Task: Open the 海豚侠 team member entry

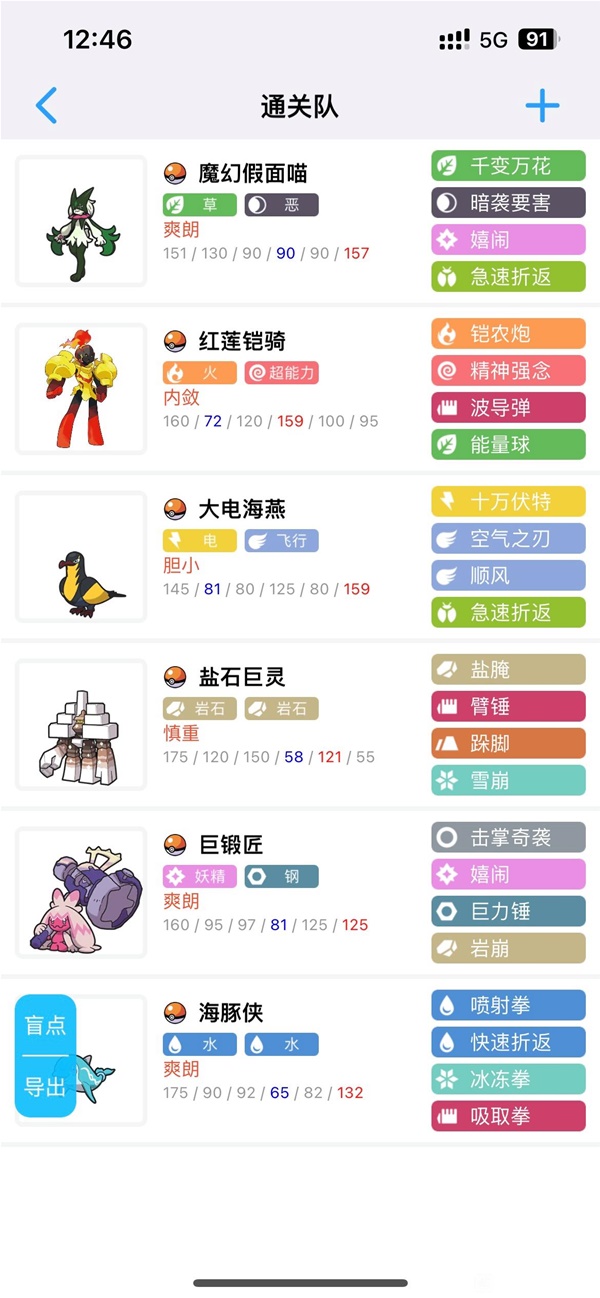Action: click(230, 1013)
